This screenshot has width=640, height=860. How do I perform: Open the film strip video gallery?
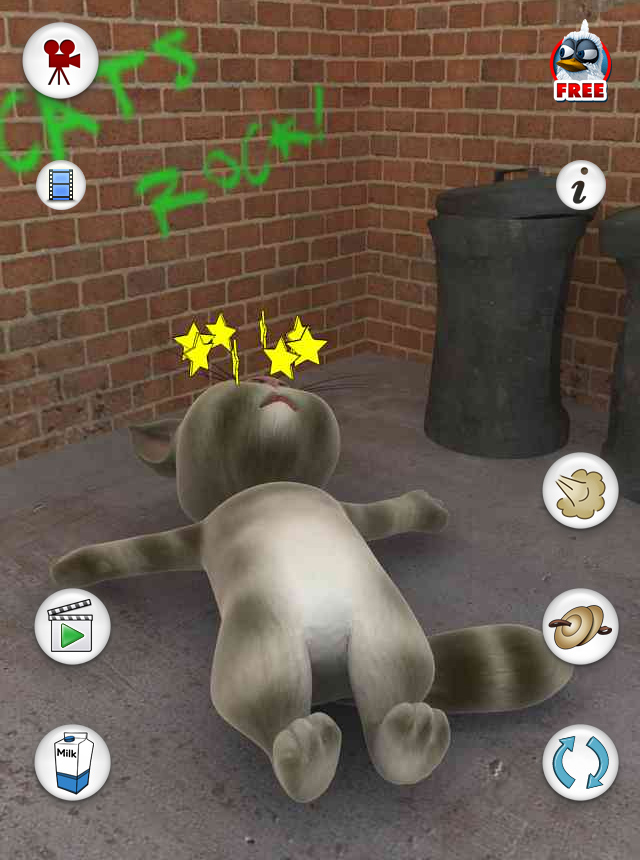coord(61,185)
